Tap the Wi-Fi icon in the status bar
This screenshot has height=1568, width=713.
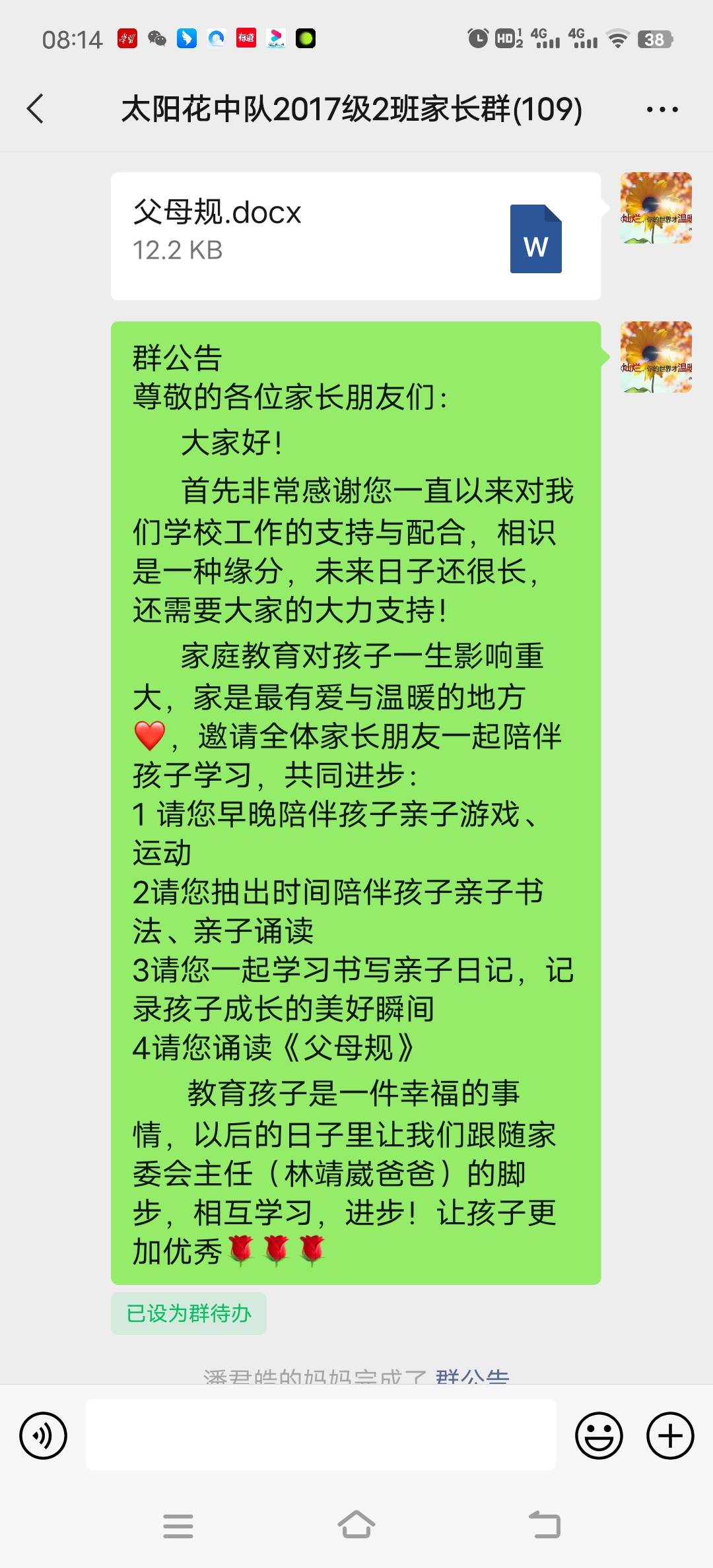(619, 40)
